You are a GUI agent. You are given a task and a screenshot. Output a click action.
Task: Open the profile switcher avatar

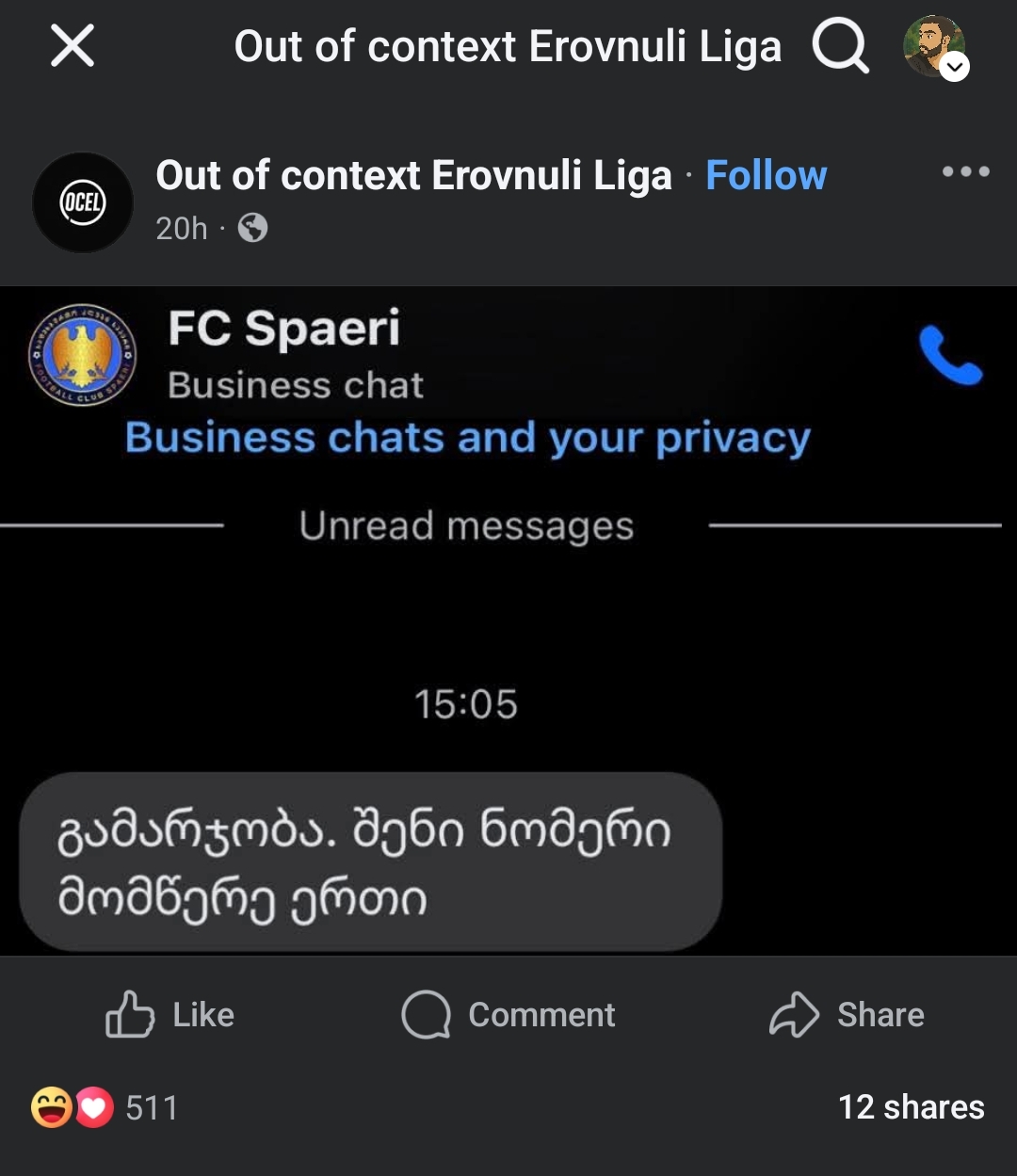pyautogui.click(x=935, y=47)
